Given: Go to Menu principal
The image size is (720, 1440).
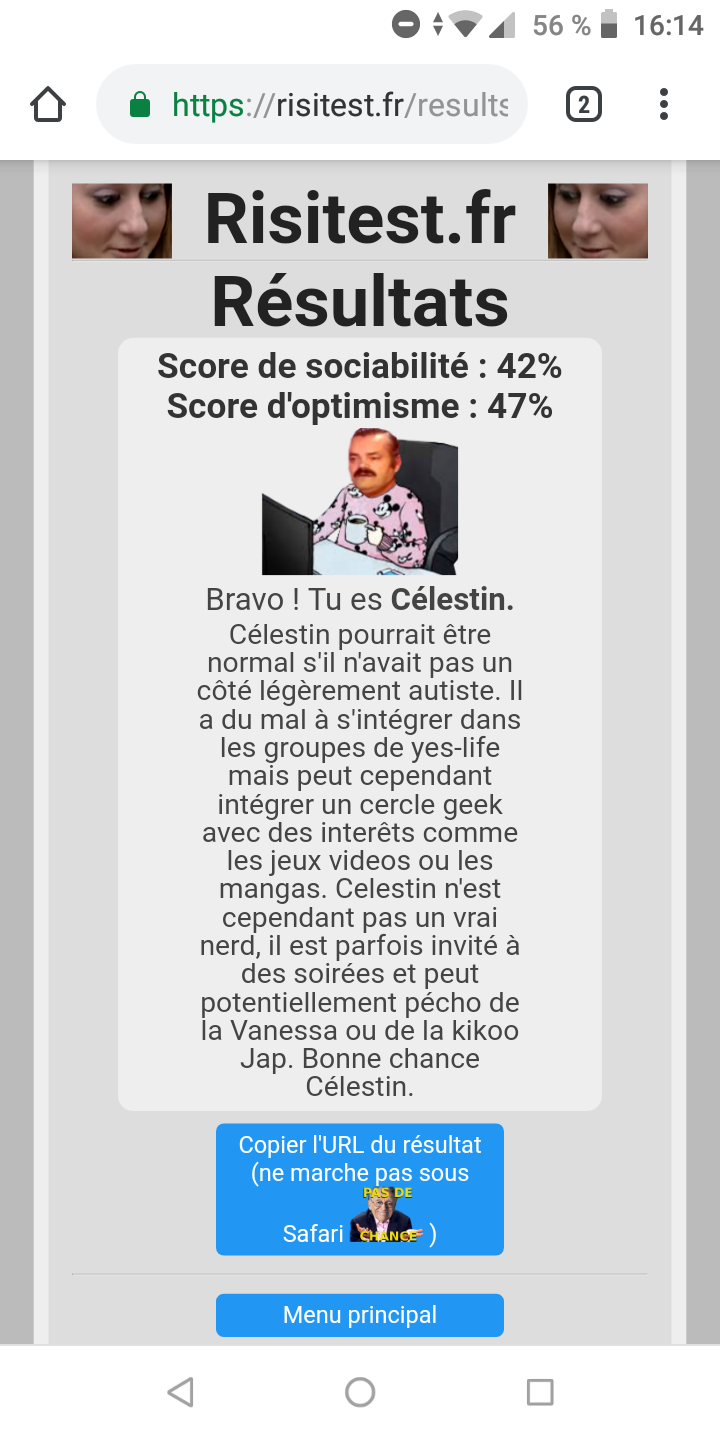Looking at the screenshot, I should click(x=360, y=1315).
